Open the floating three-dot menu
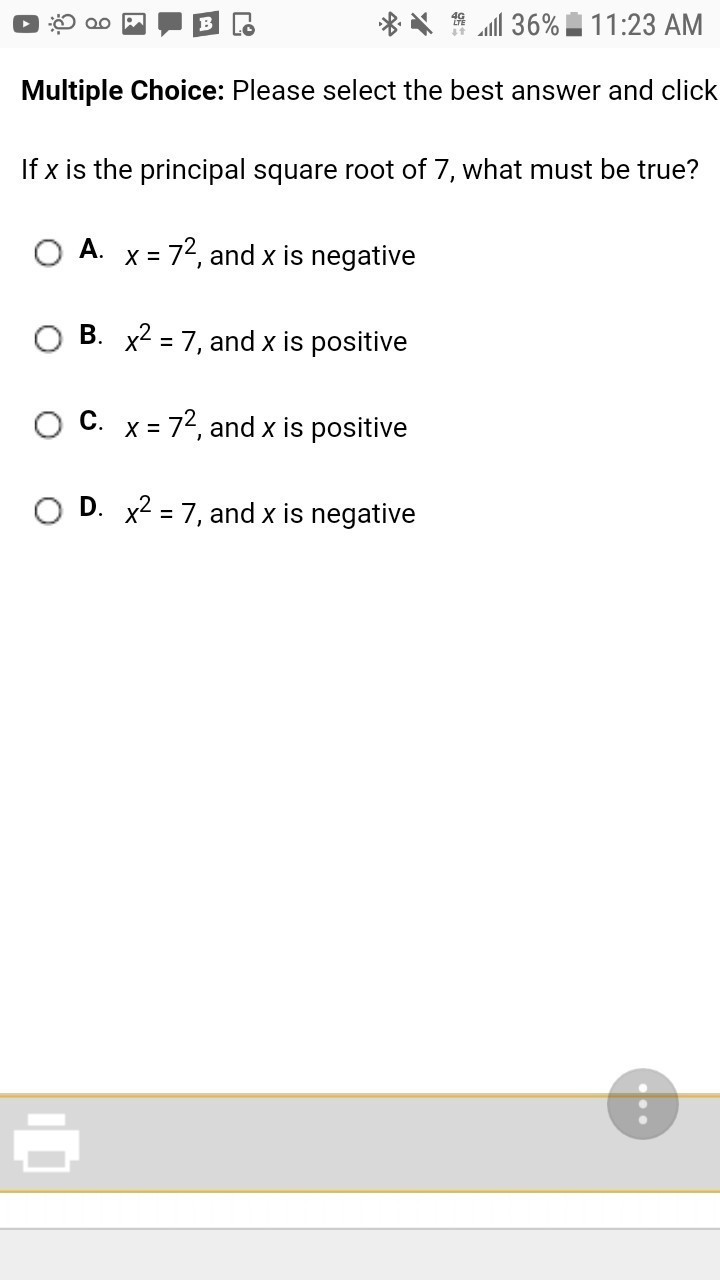The image size is (720, 1280). point(642,1104)
